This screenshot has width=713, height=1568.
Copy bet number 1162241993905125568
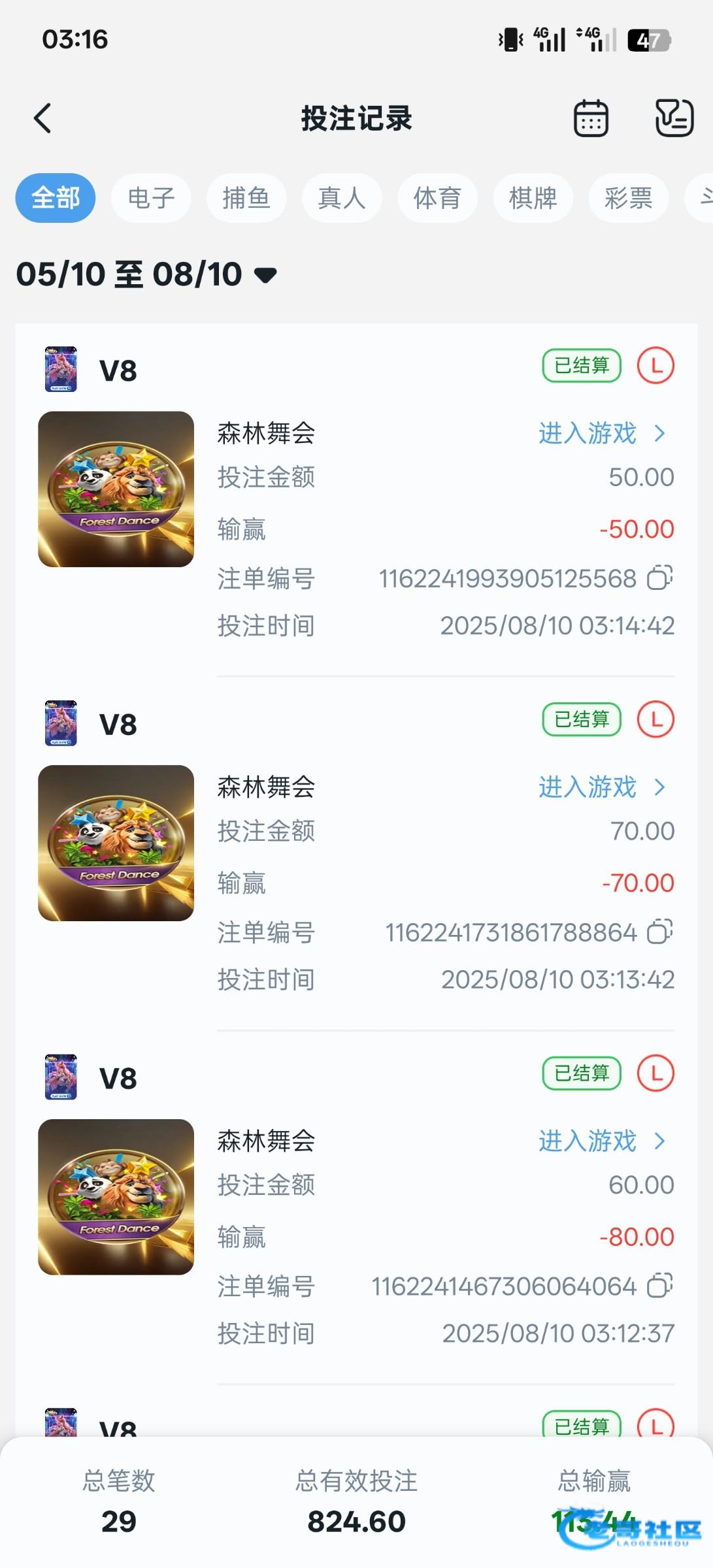(659, 578)
